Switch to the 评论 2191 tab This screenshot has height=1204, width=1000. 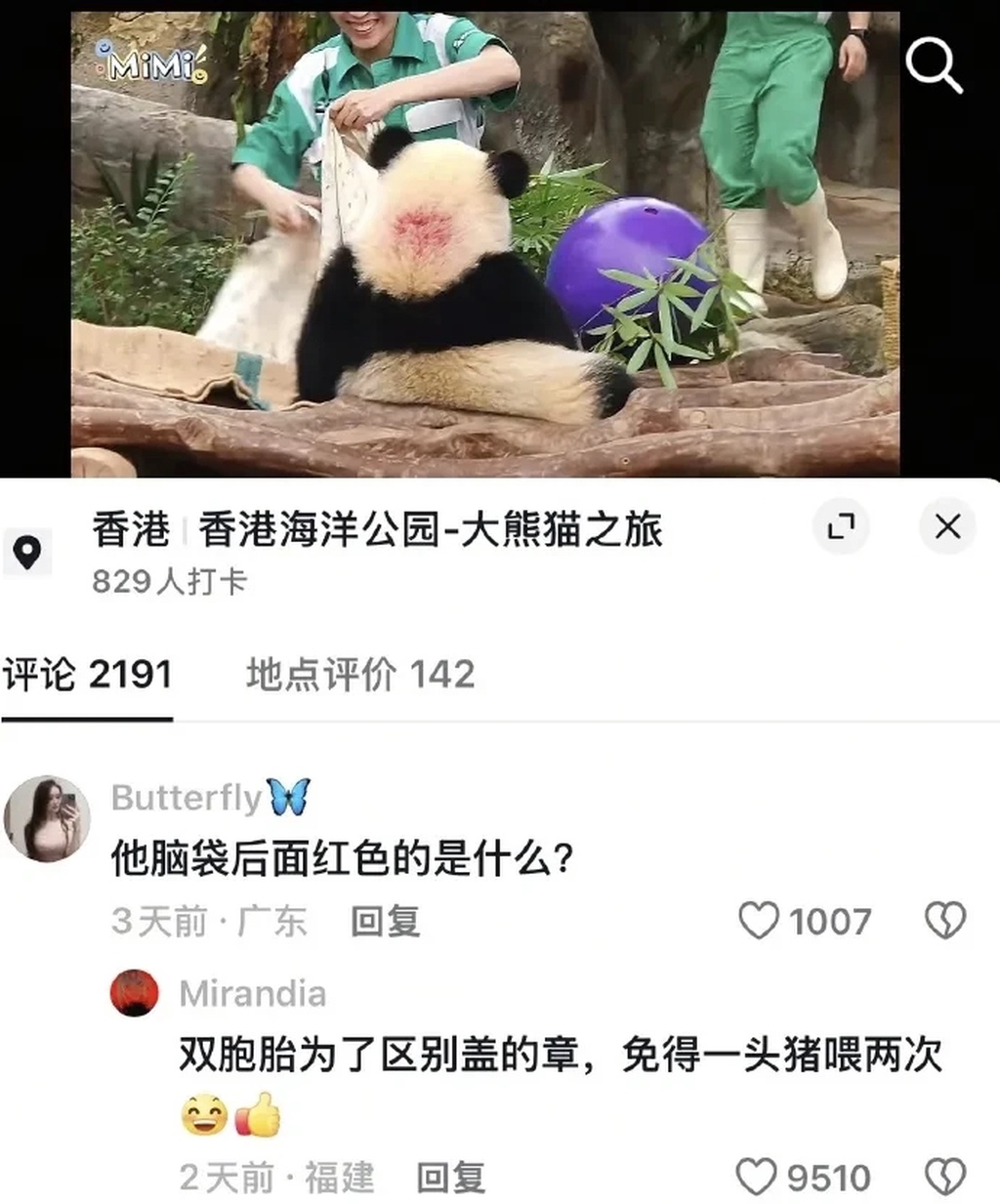pyautogui.click(x=87, y=675)
